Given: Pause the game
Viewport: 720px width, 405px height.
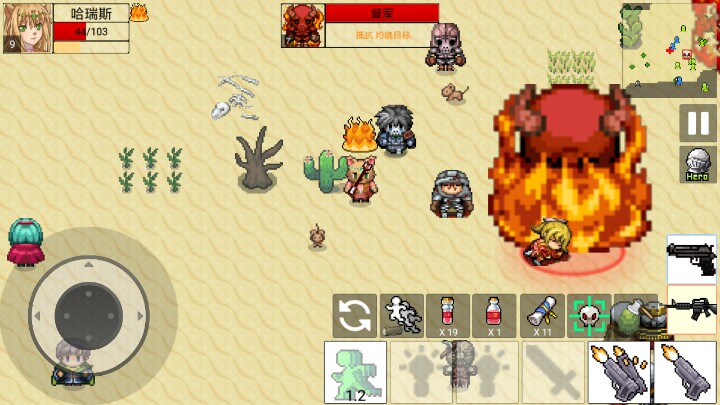Looking at the screenshot, I should (698, 123).
